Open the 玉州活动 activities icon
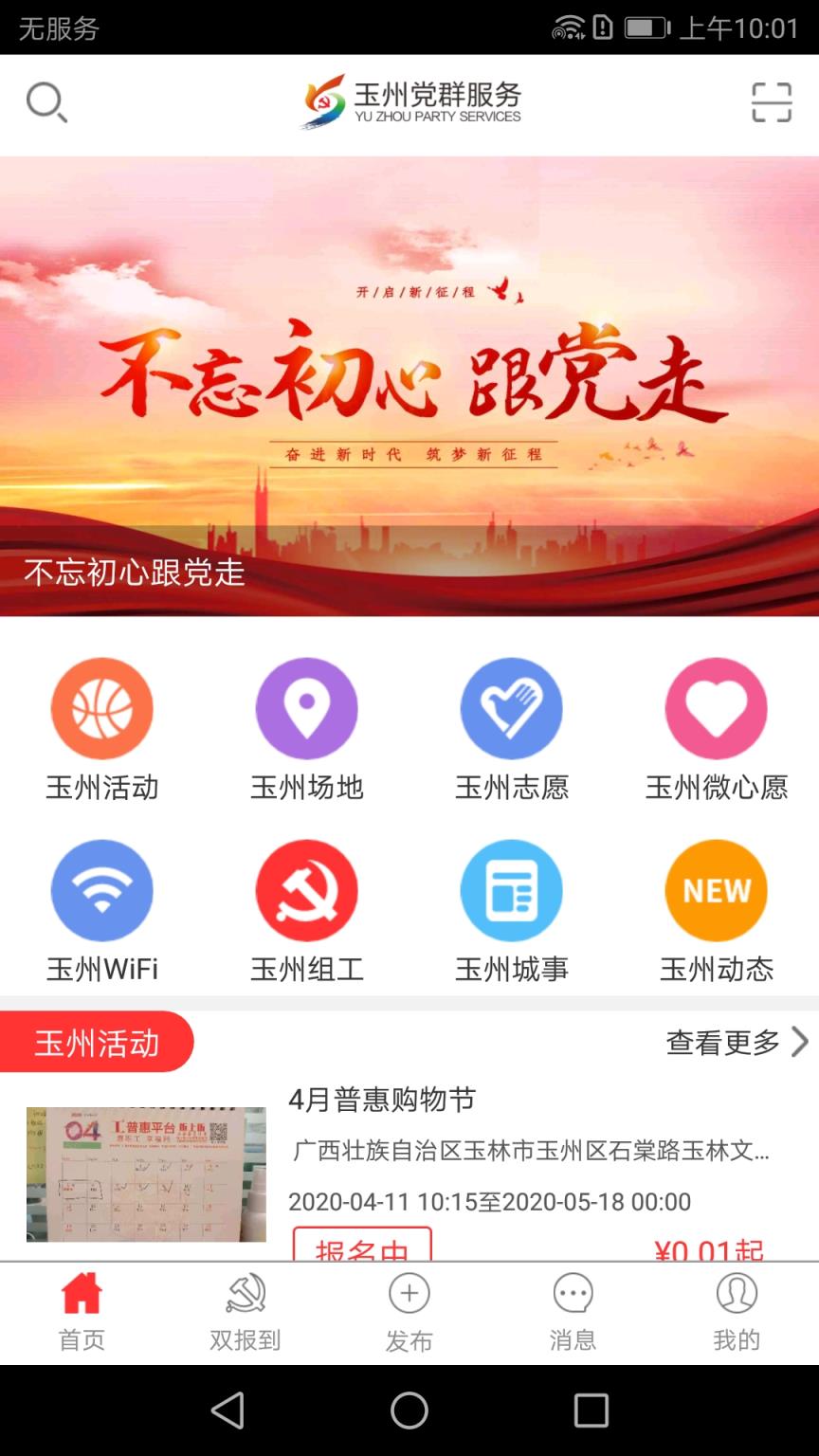 tap(101, 708)
